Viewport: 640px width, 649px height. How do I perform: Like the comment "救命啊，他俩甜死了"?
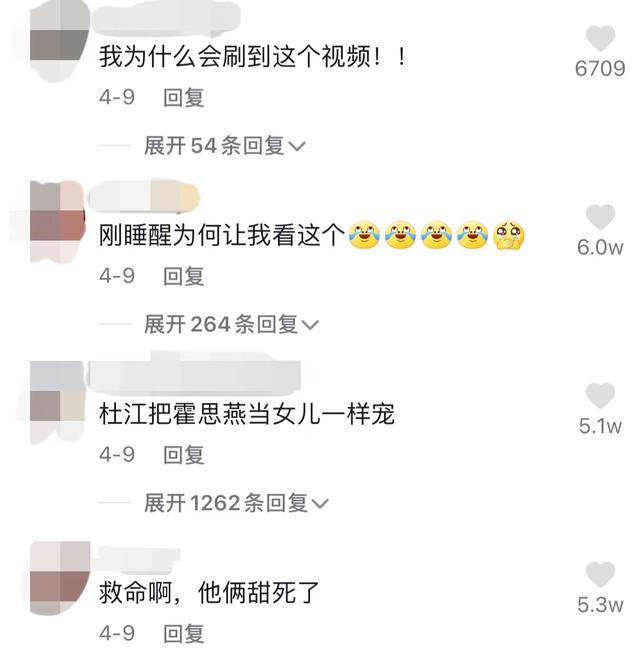(600, 575)
